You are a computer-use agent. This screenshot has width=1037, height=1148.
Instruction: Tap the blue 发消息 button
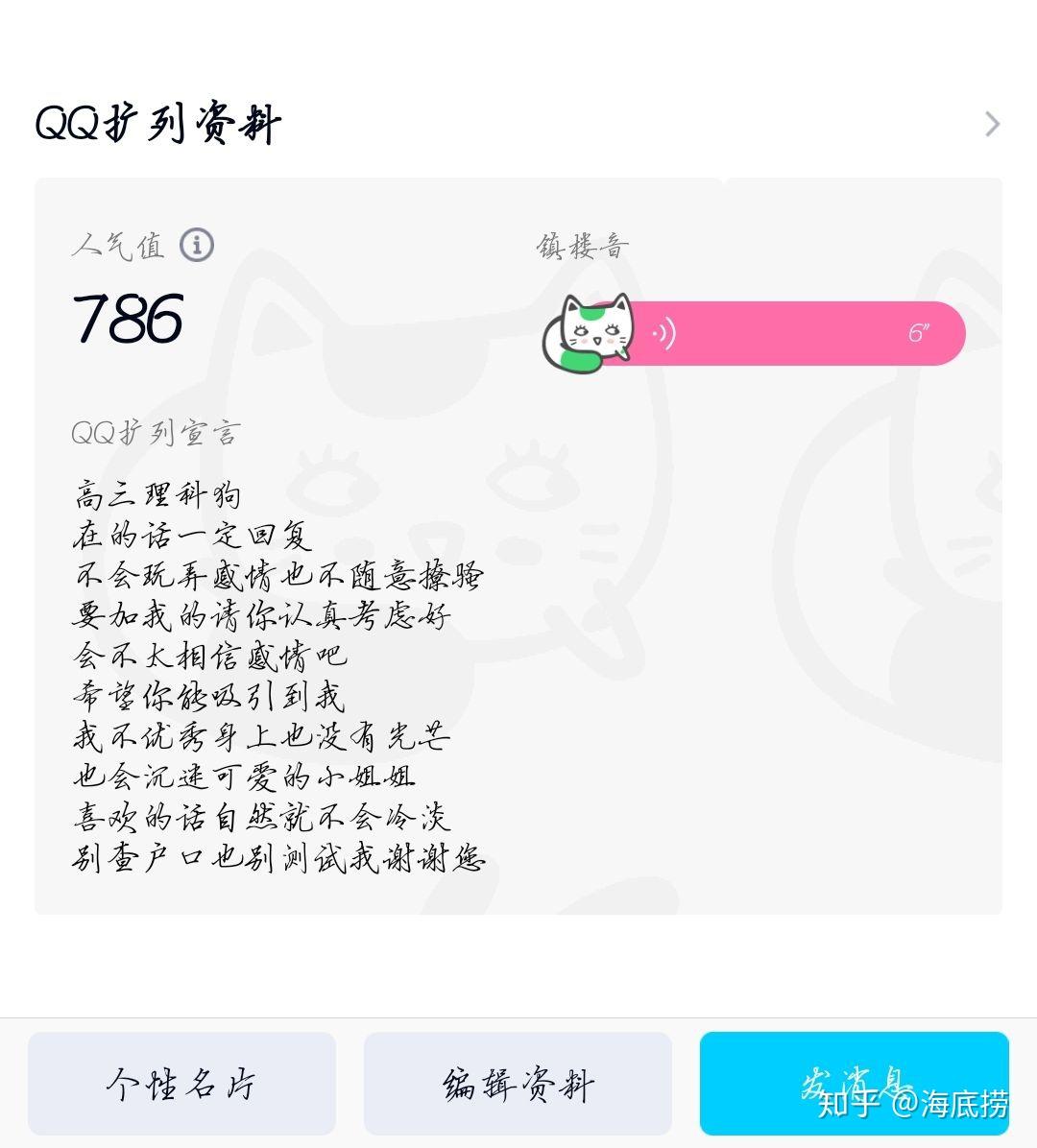click(854, 1084)
